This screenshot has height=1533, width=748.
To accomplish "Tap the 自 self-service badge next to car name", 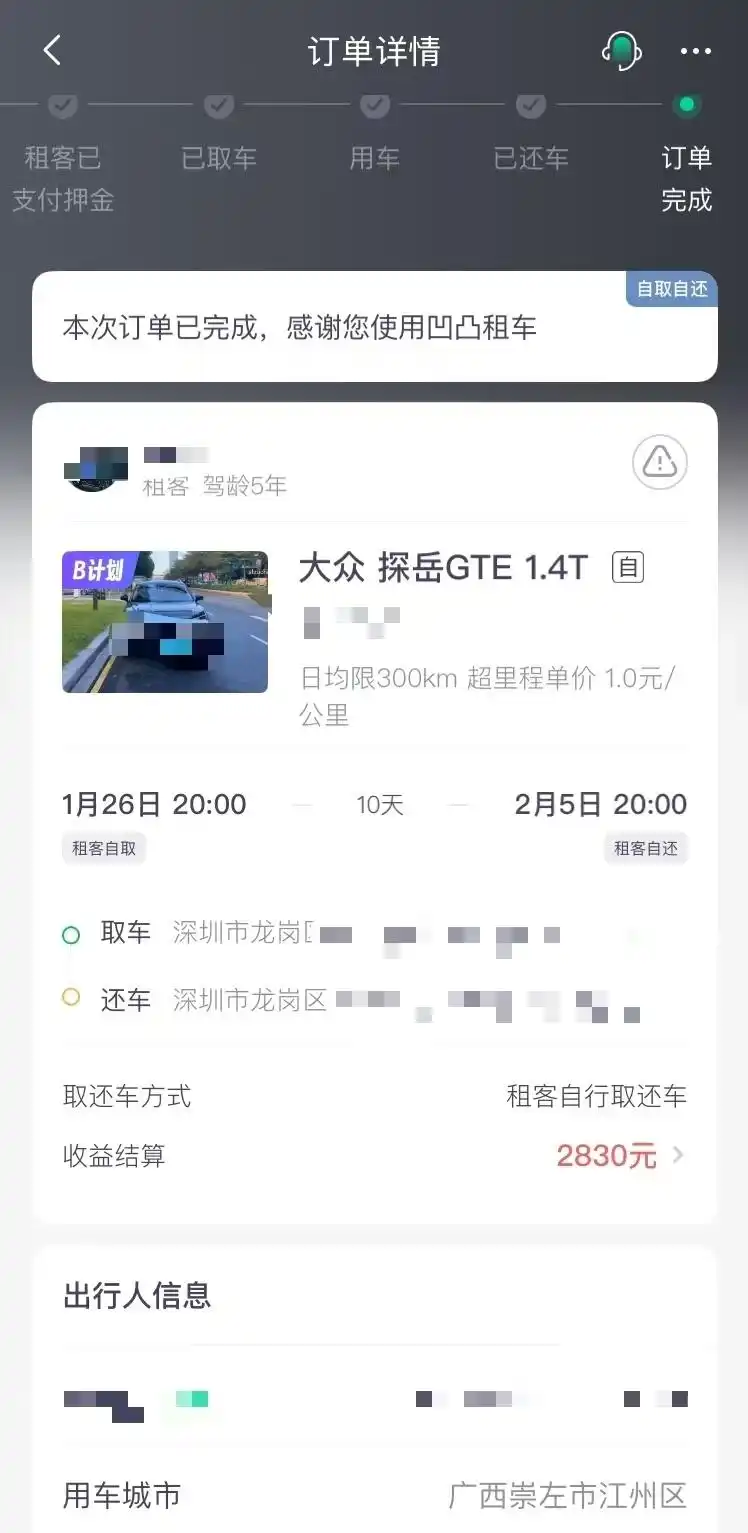I will (628, 567).
